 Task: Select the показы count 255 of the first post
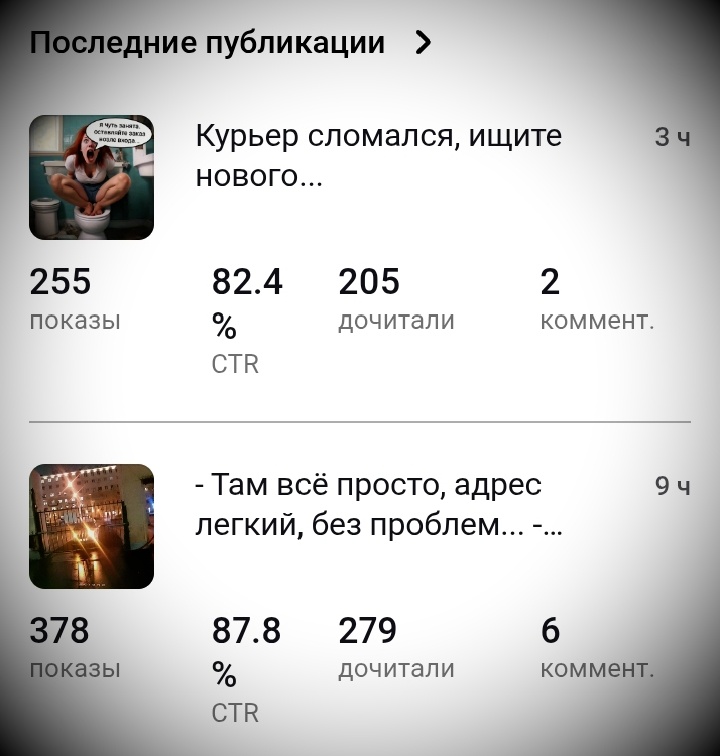coord(60,283)
